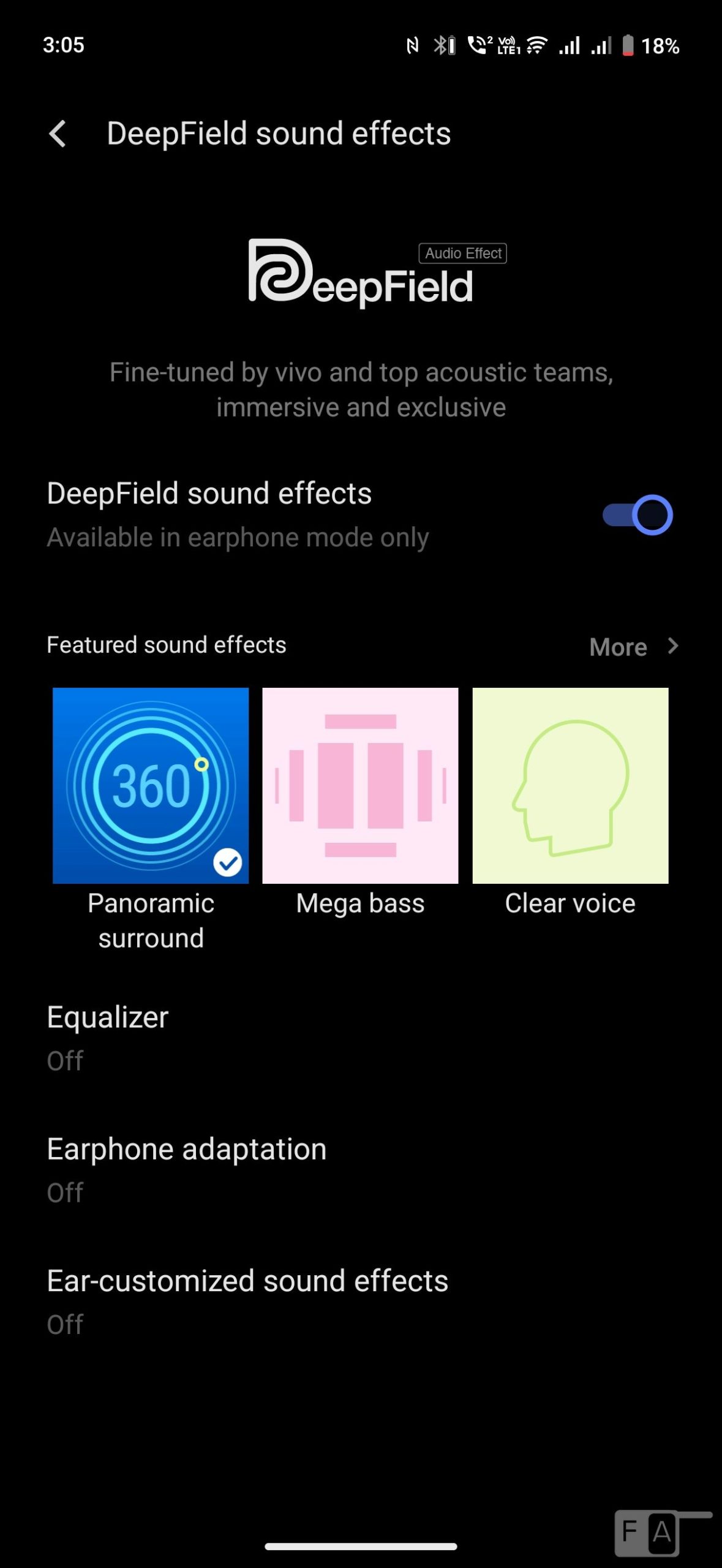This screenshot has height=1568, width=722.
Task: Choose Clear voice sound effect
Action: 570,785
